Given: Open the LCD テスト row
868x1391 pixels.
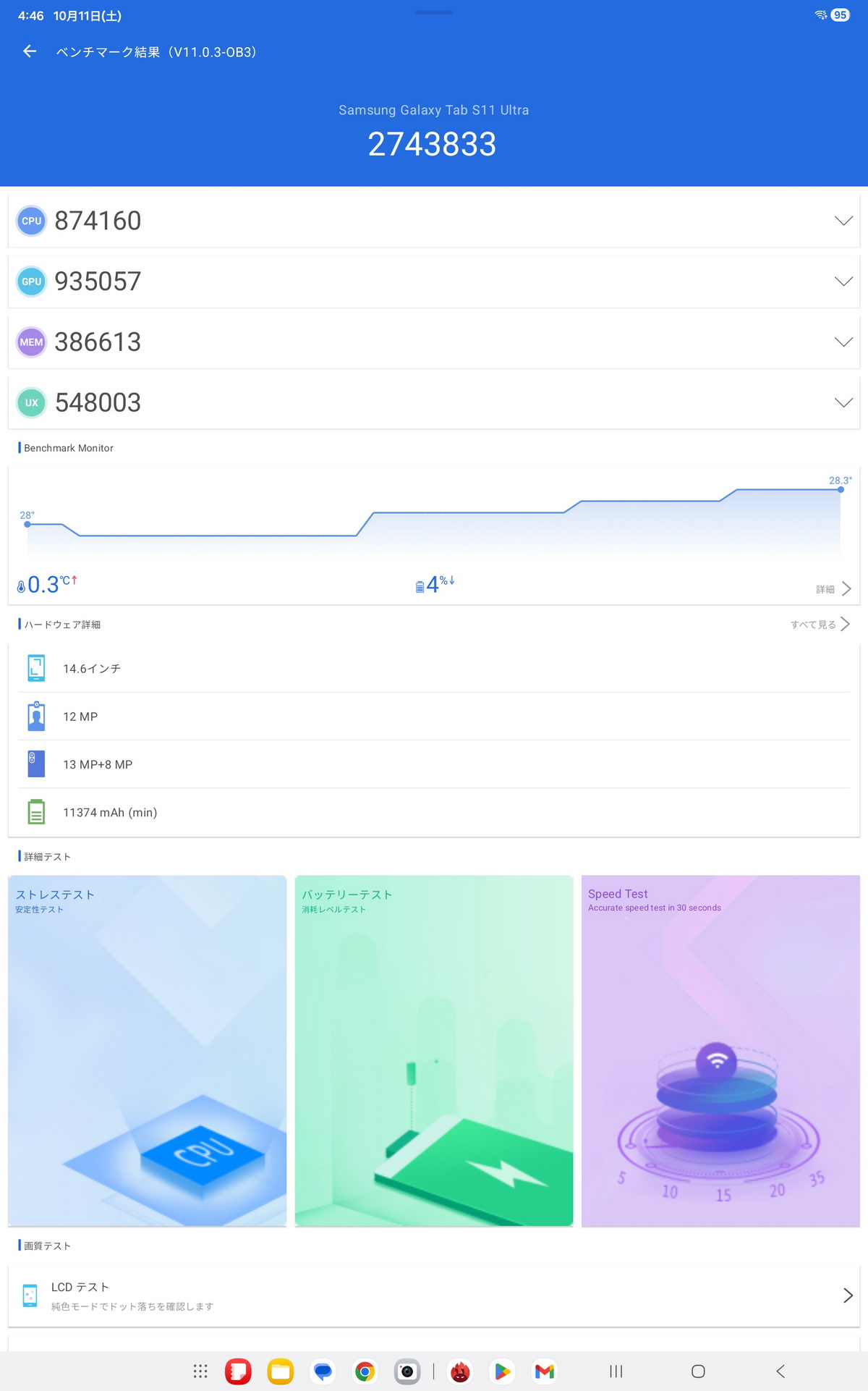Looking at the screenshot, I should (x=434, y=1295).
